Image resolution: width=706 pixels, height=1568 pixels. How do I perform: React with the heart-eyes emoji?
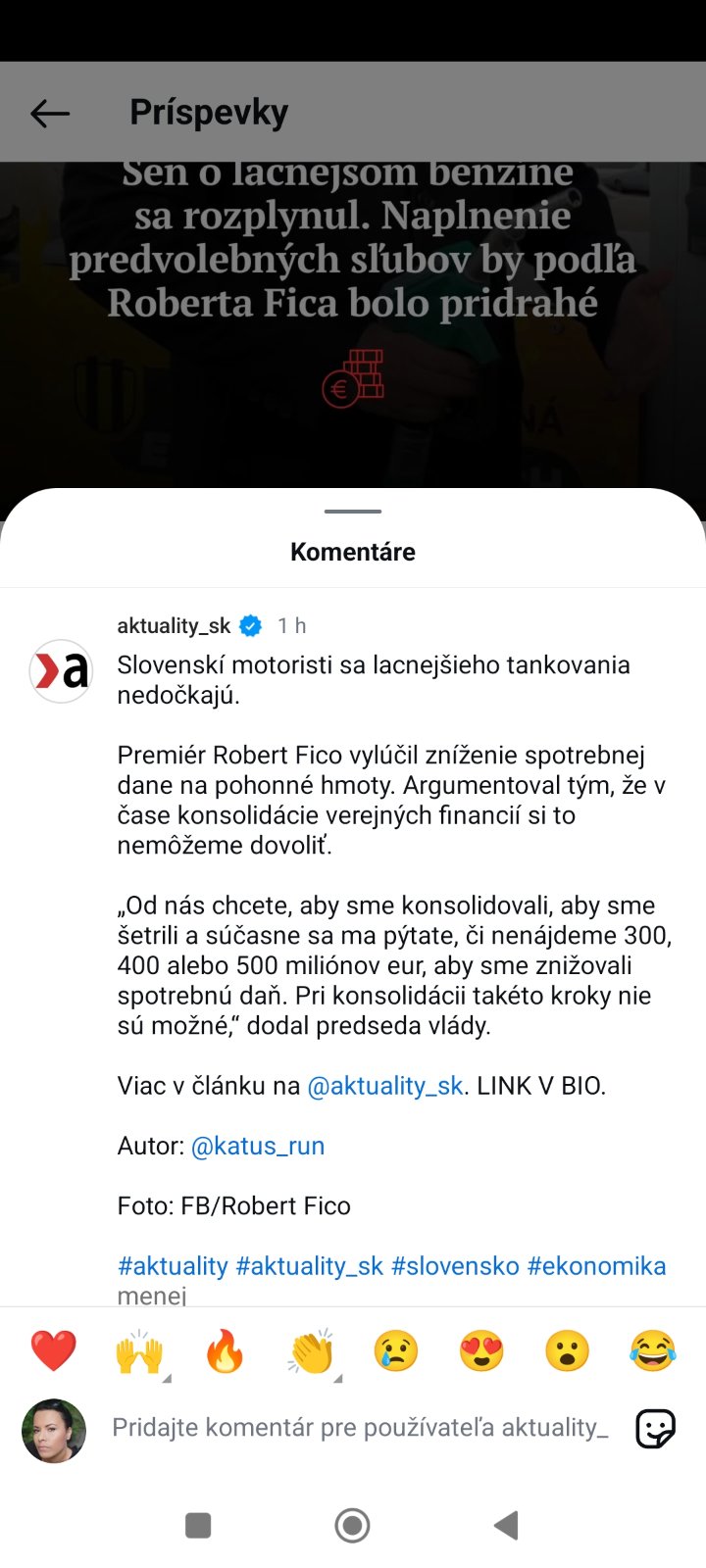click(481, 1351)
